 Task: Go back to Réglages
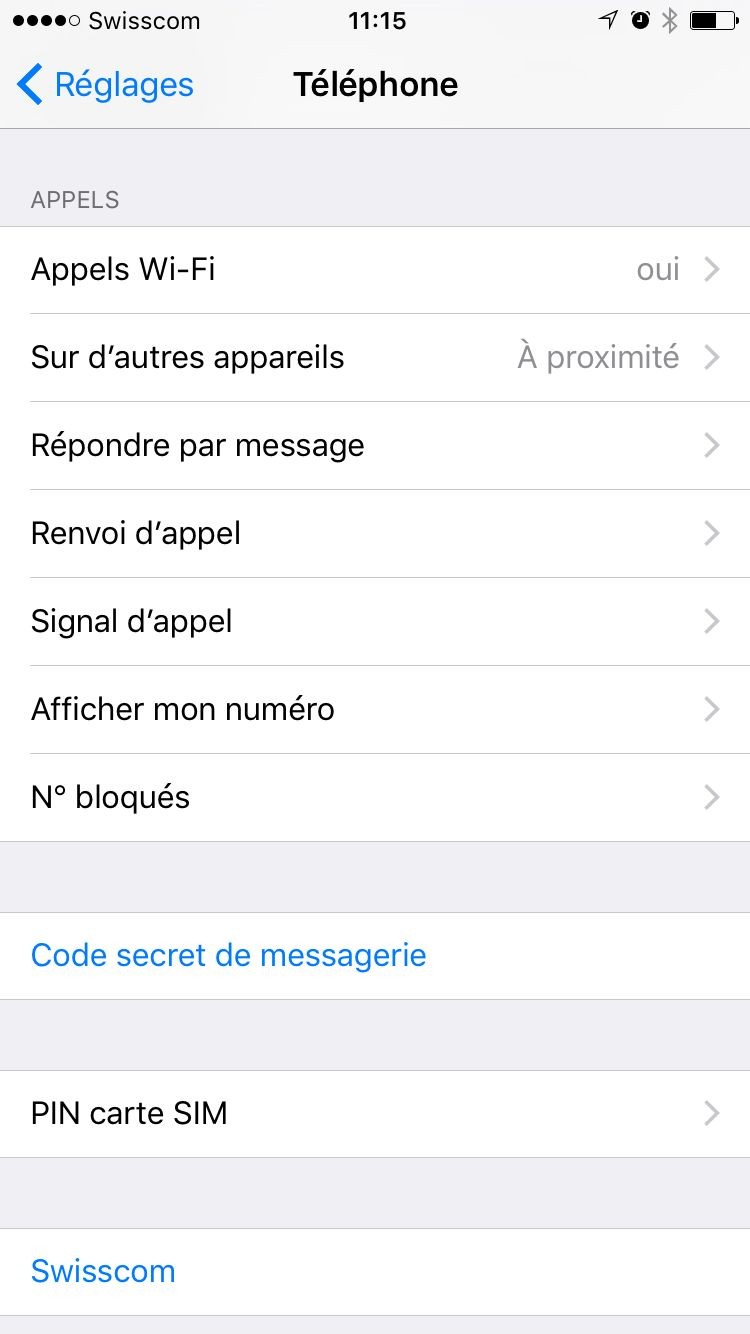106,85
